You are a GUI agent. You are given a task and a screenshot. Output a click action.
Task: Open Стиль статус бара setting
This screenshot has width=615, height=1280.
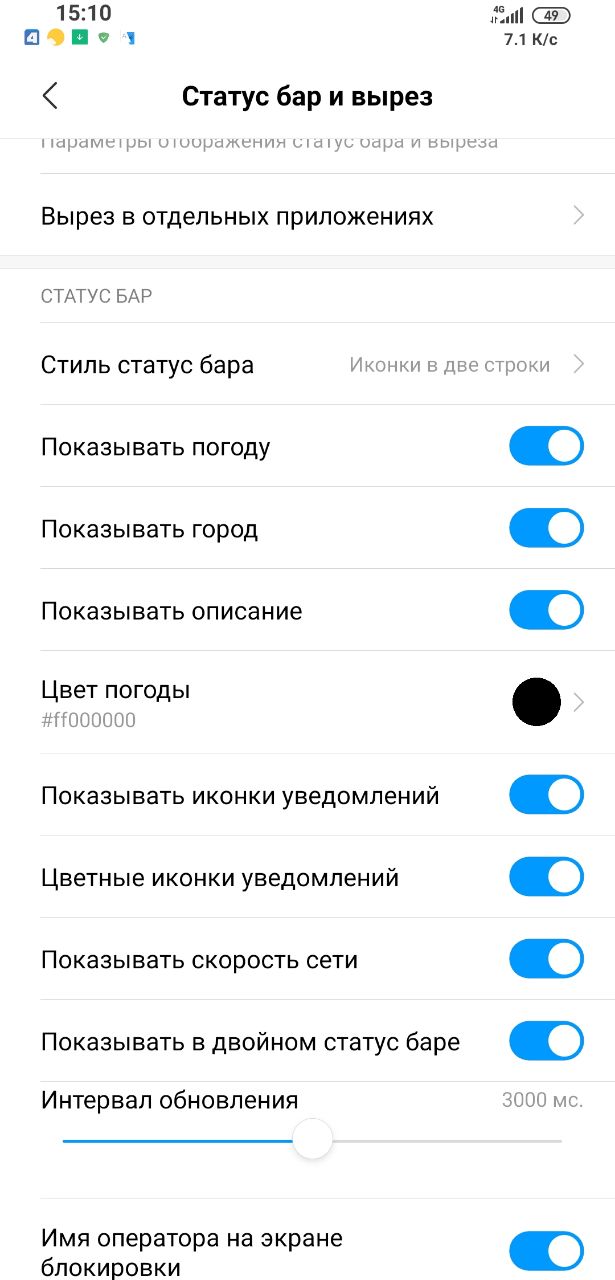click(x=307, y=364)
